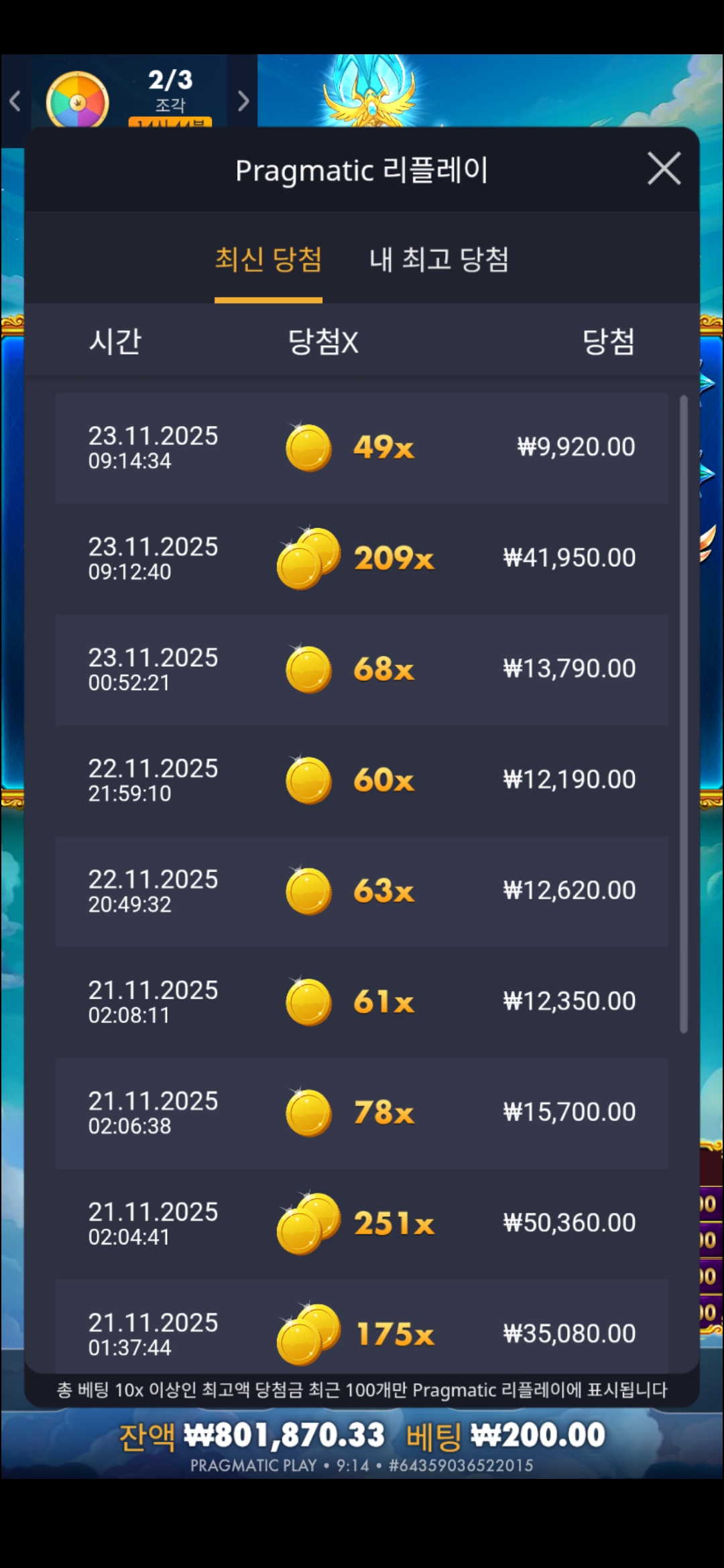Go to the previous promo banner arrow
724x1568 pixels.
pyautogui.click(x=15, y=101)
